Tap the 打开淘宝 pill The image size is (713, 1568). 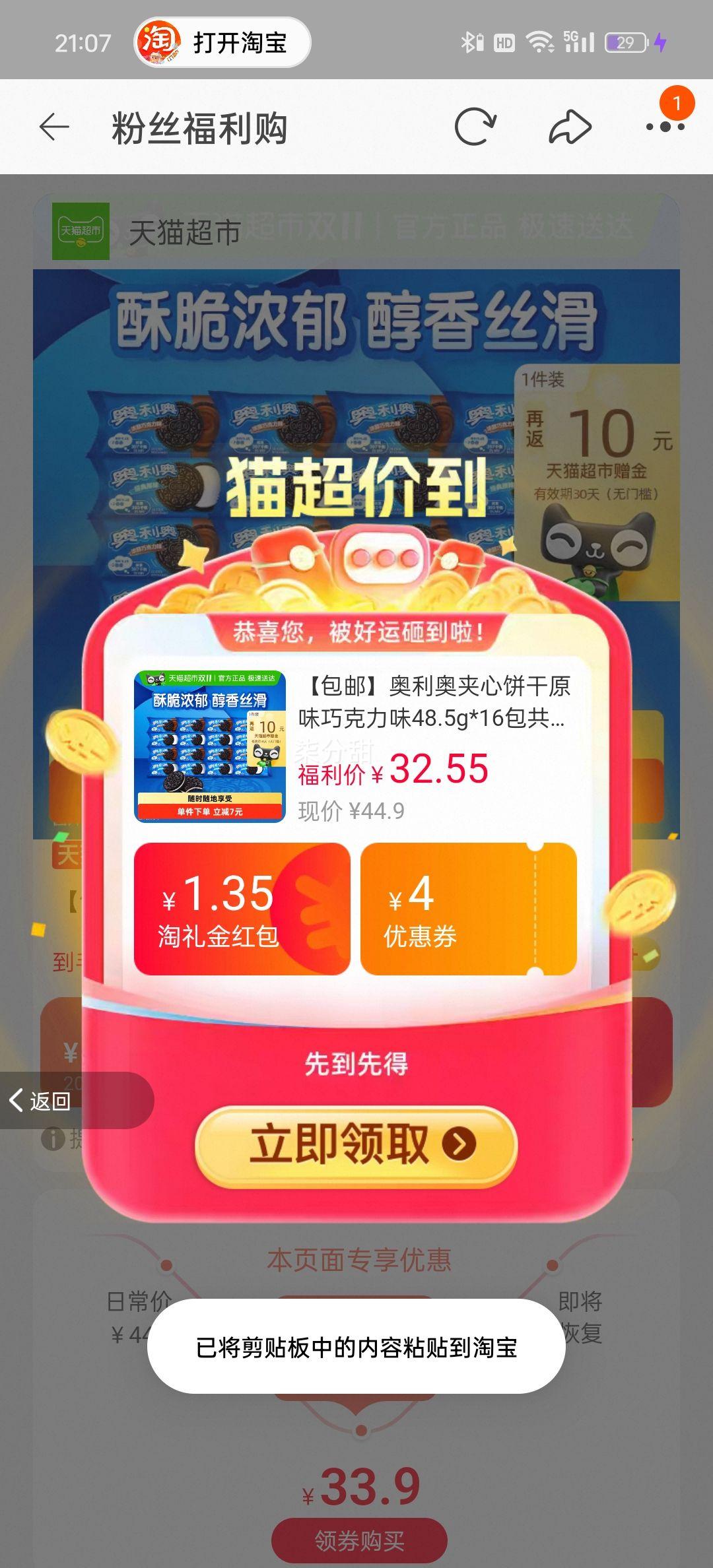pyautogui.click(x=222, y=43)
